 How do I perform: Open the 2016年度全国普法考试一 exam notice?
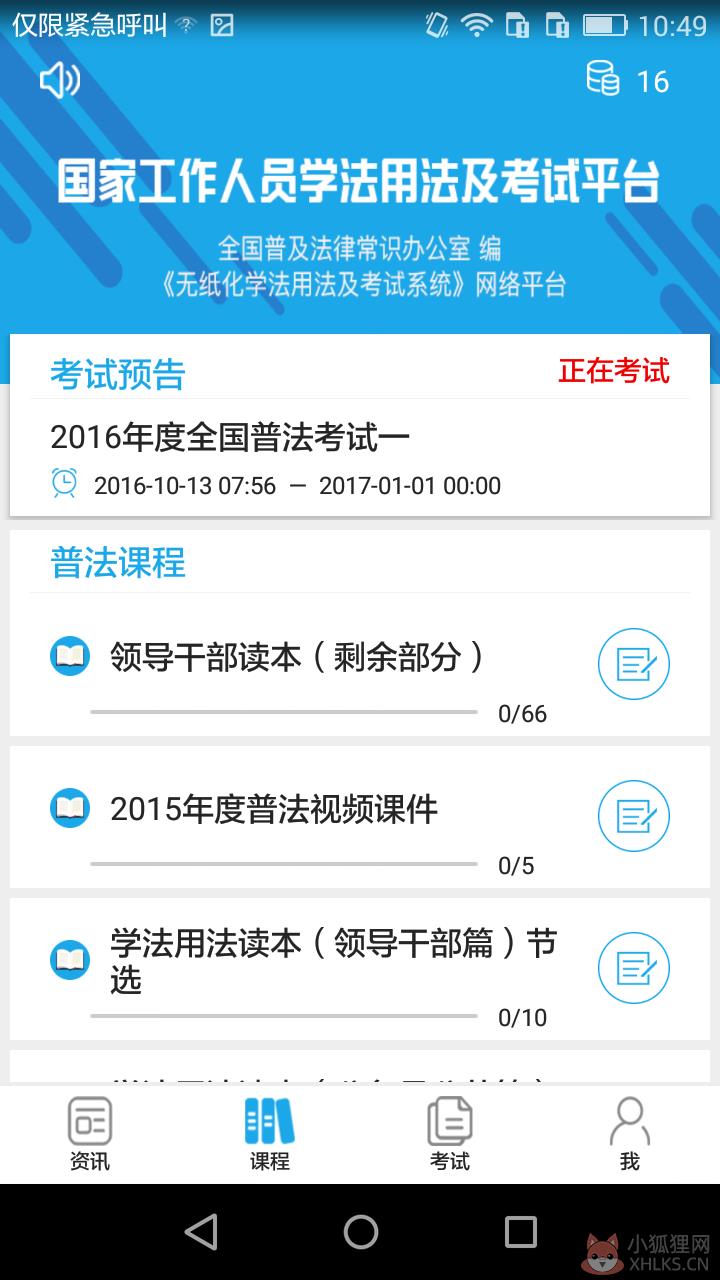360,458
